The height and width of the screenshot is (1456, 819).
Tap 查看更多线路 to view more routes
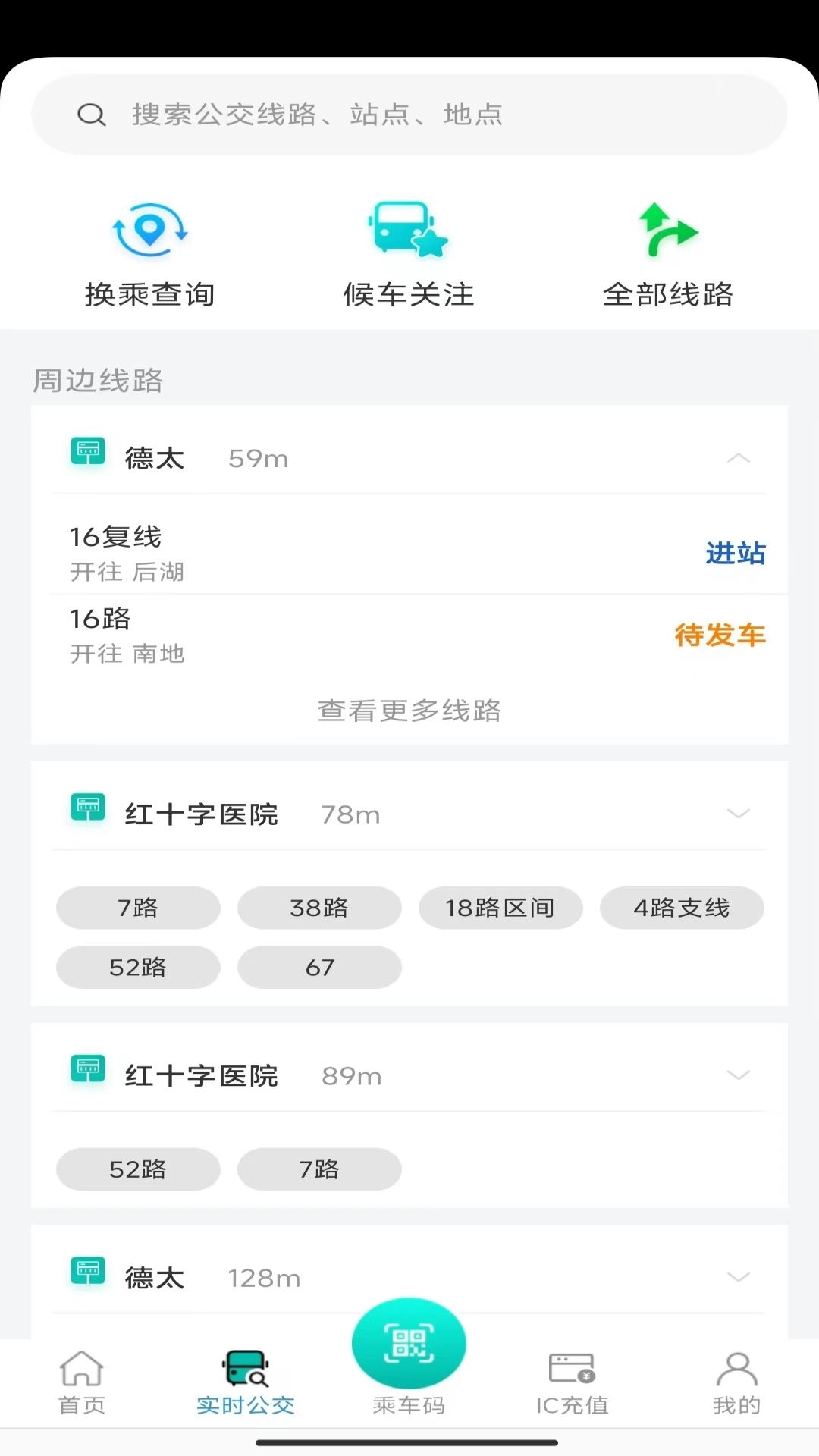(409, 711)
